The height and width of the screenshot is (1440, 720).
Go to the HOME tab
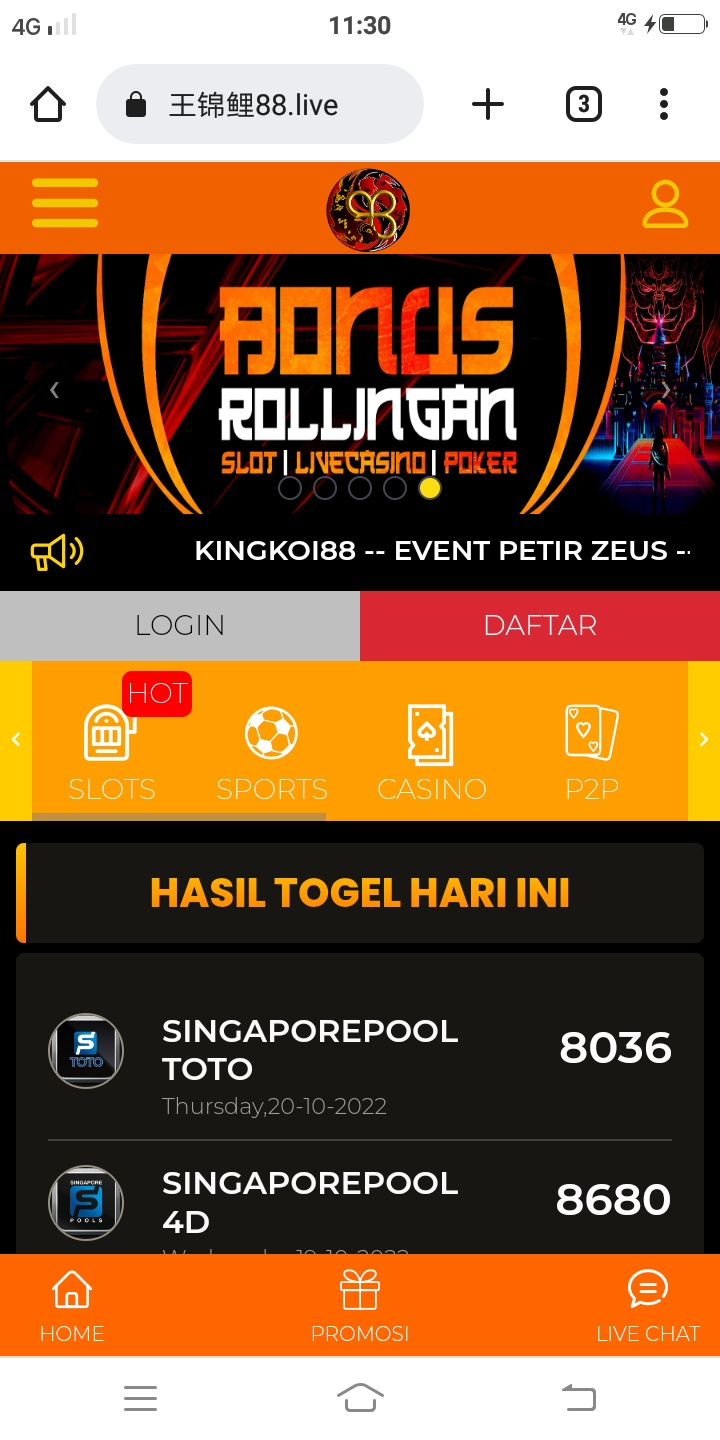point(72,1305)
